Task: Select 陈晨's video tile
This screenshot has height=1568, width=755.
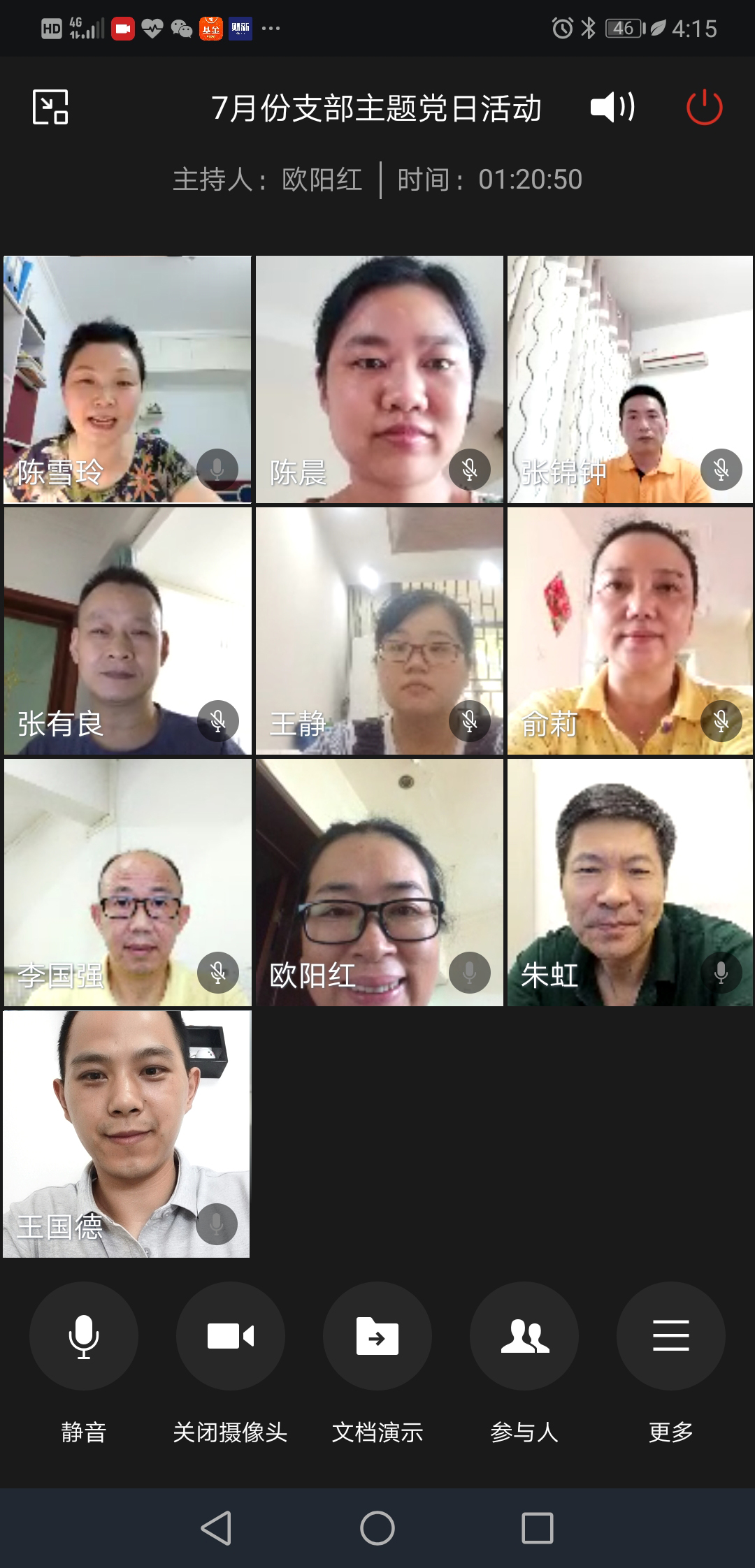Action: (379, 379)
